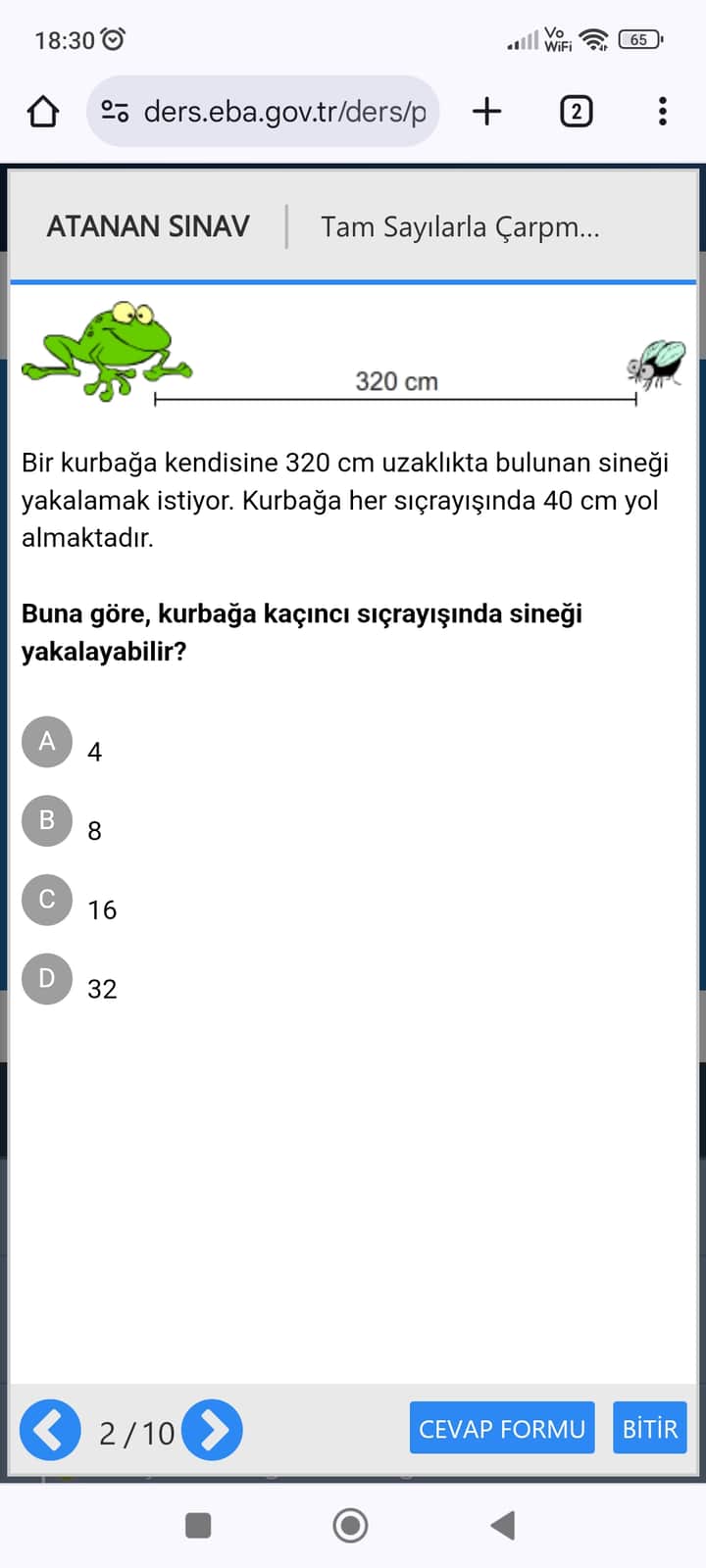This screenshot has width=706, height=1568.
Task: Go back to the previous question
Action: tap(50, 1430)
